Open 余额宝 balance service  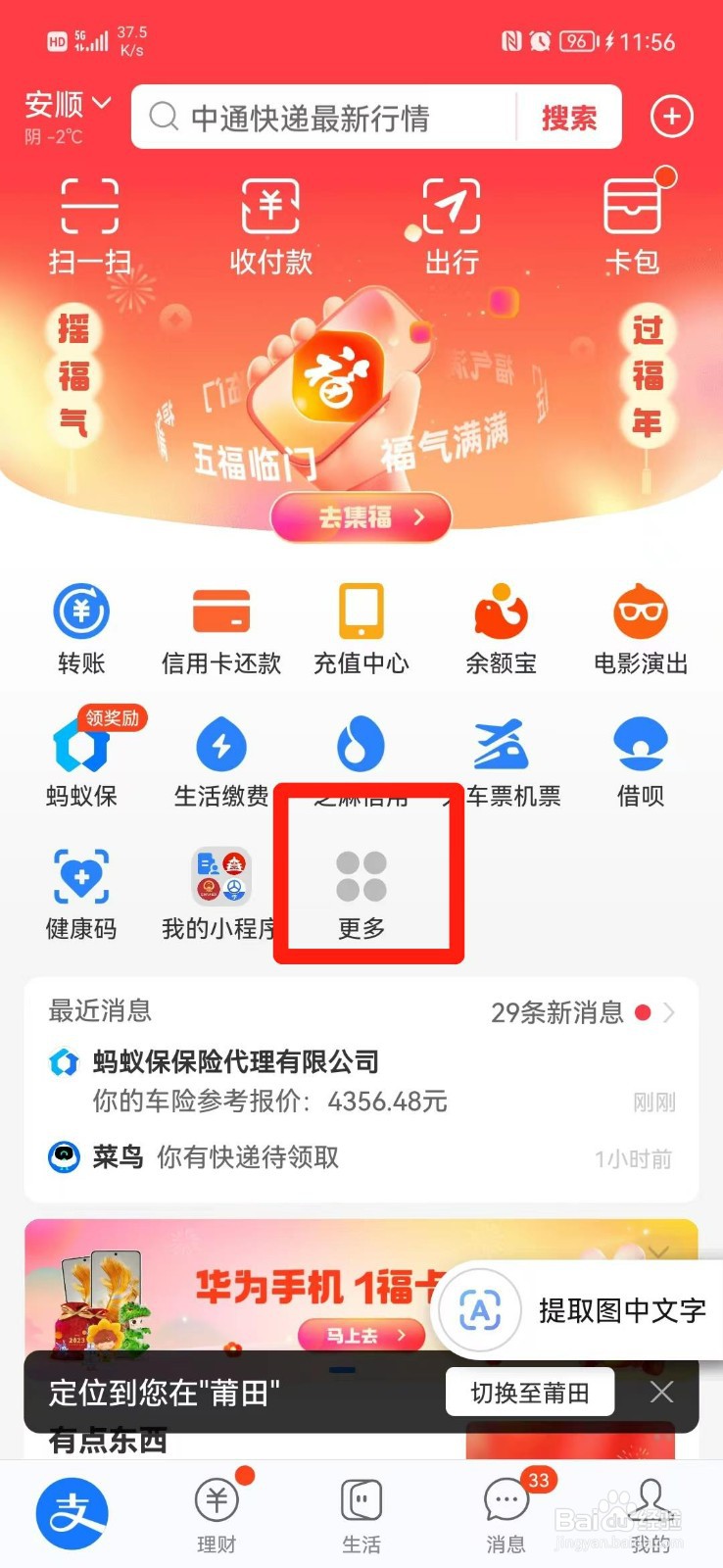point(501,625)
